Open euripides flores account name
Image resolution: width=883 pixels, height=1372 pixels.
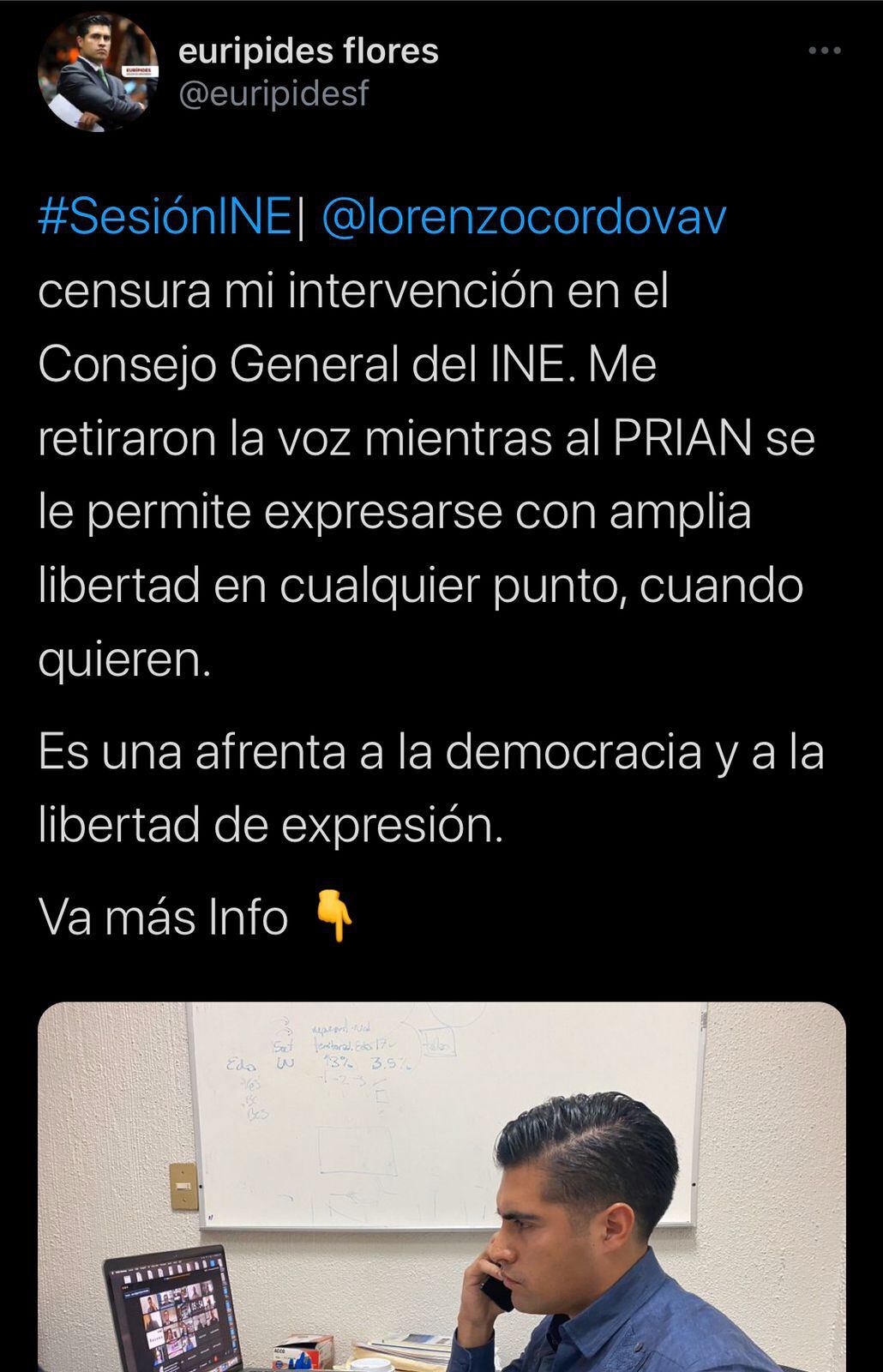308,51
